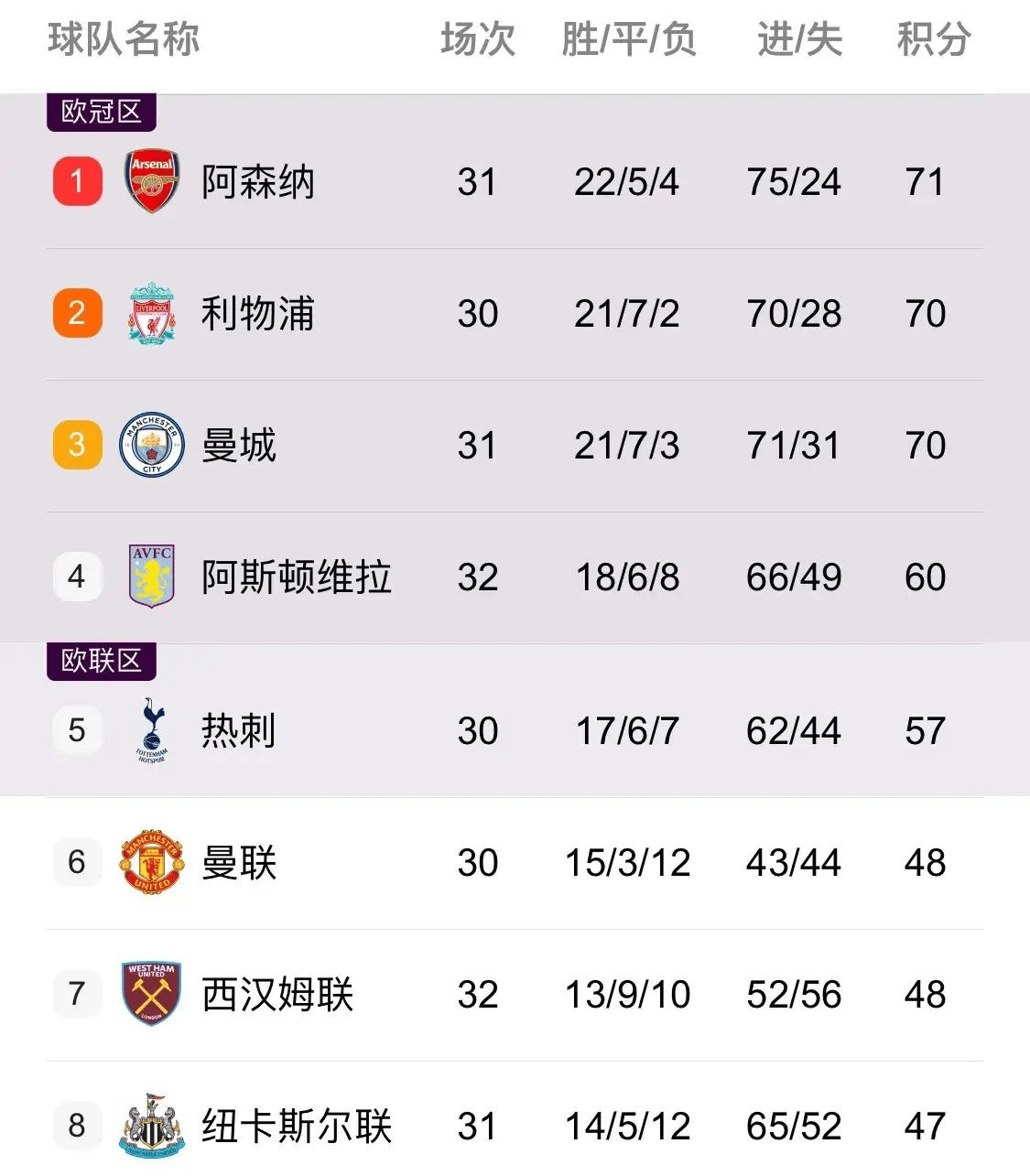Screen dimensions: 1030x1176
Task: Switch to the 场次 column header
Action: coord(478,40)
